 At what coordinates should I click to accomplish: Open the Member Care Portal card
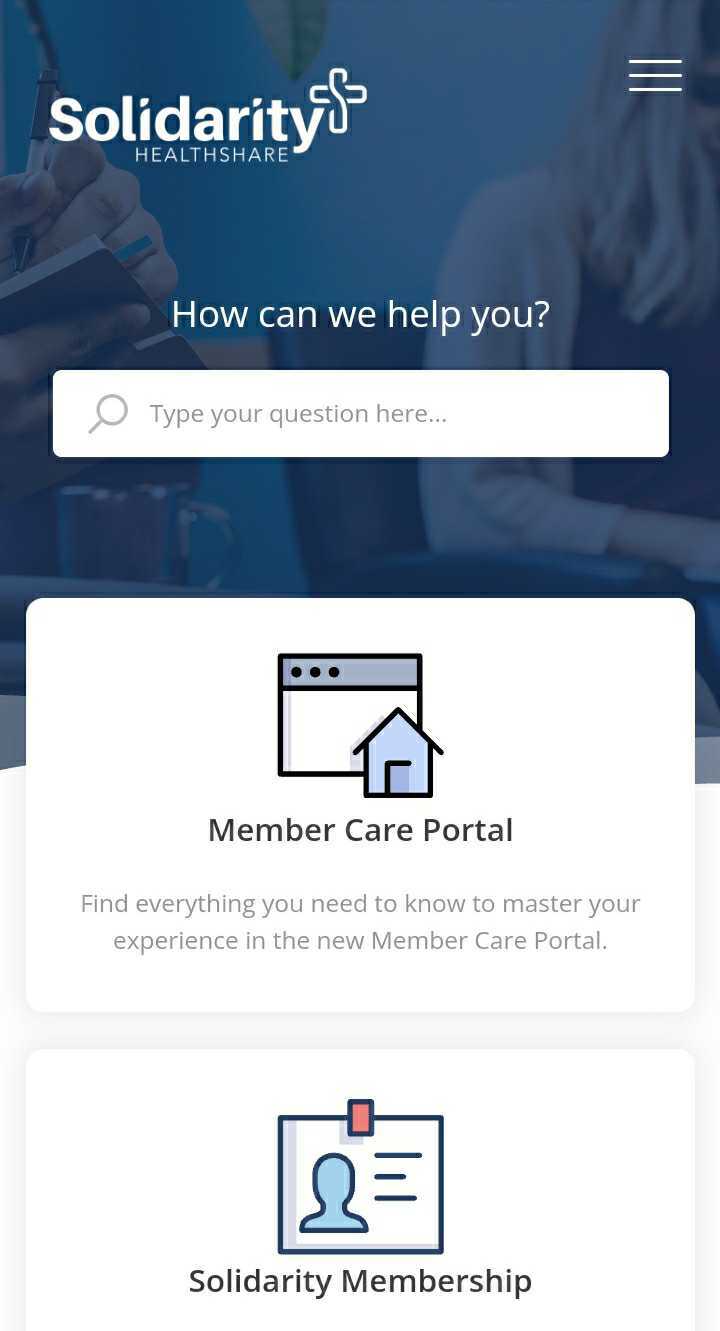click(x=360, y=802)
